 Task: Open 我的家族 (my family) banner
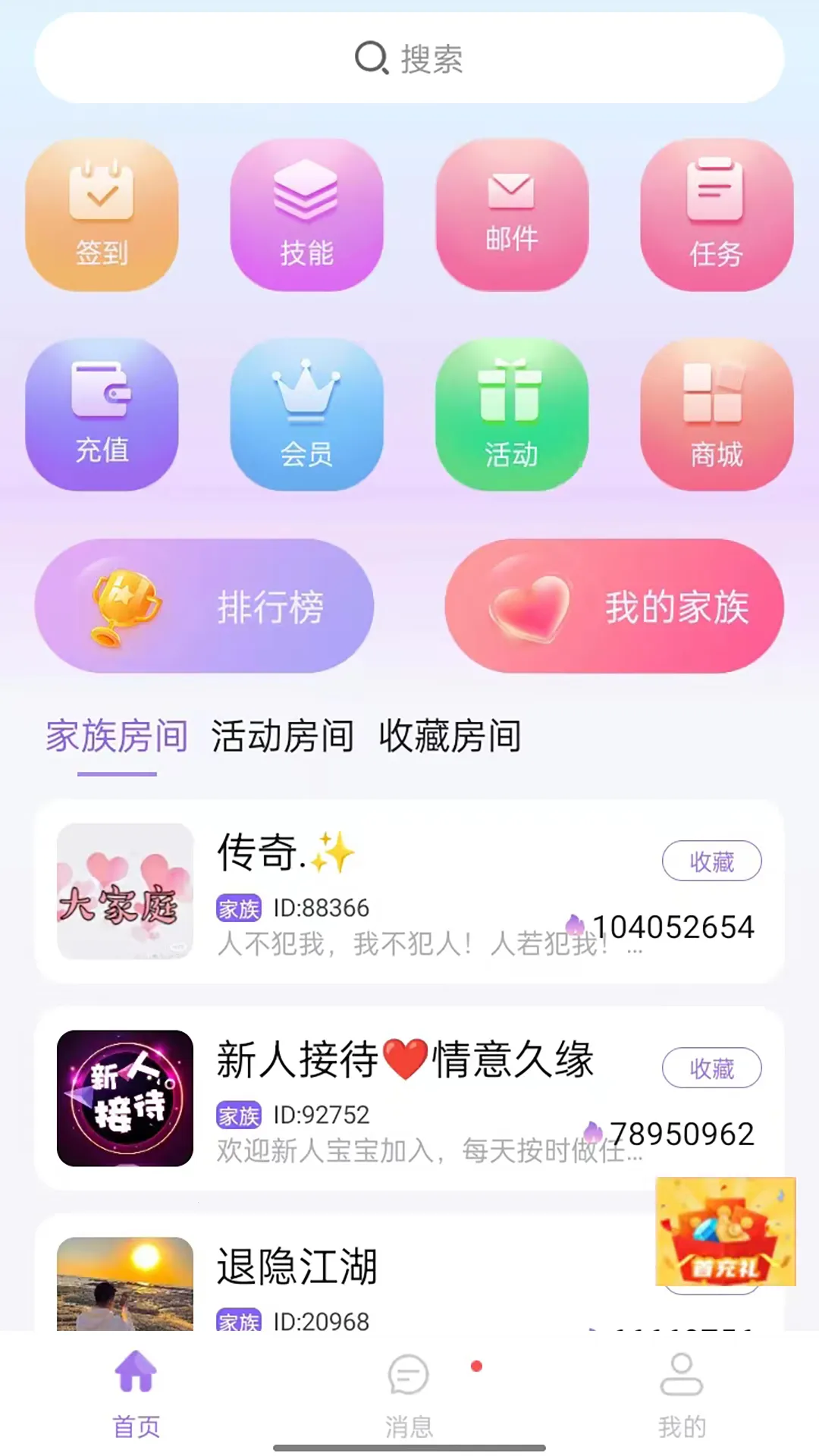[x=614, y=607]
